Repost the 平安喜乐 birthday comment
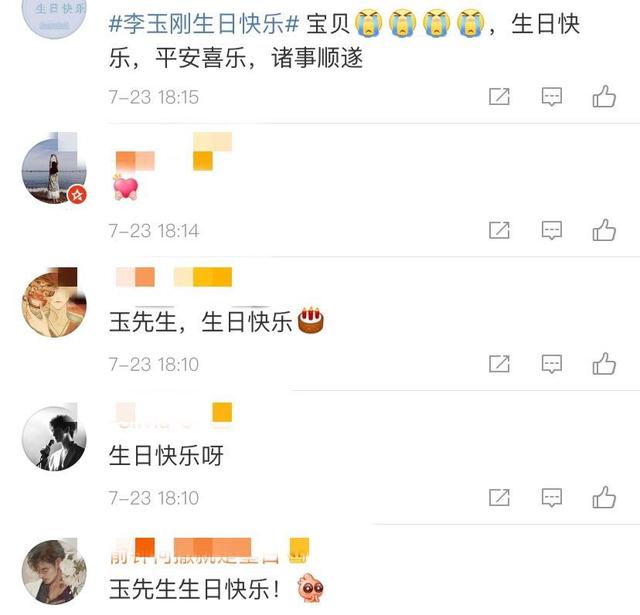Image resolution: width=640 pixels, height=615 pixels. coord(499,97)
